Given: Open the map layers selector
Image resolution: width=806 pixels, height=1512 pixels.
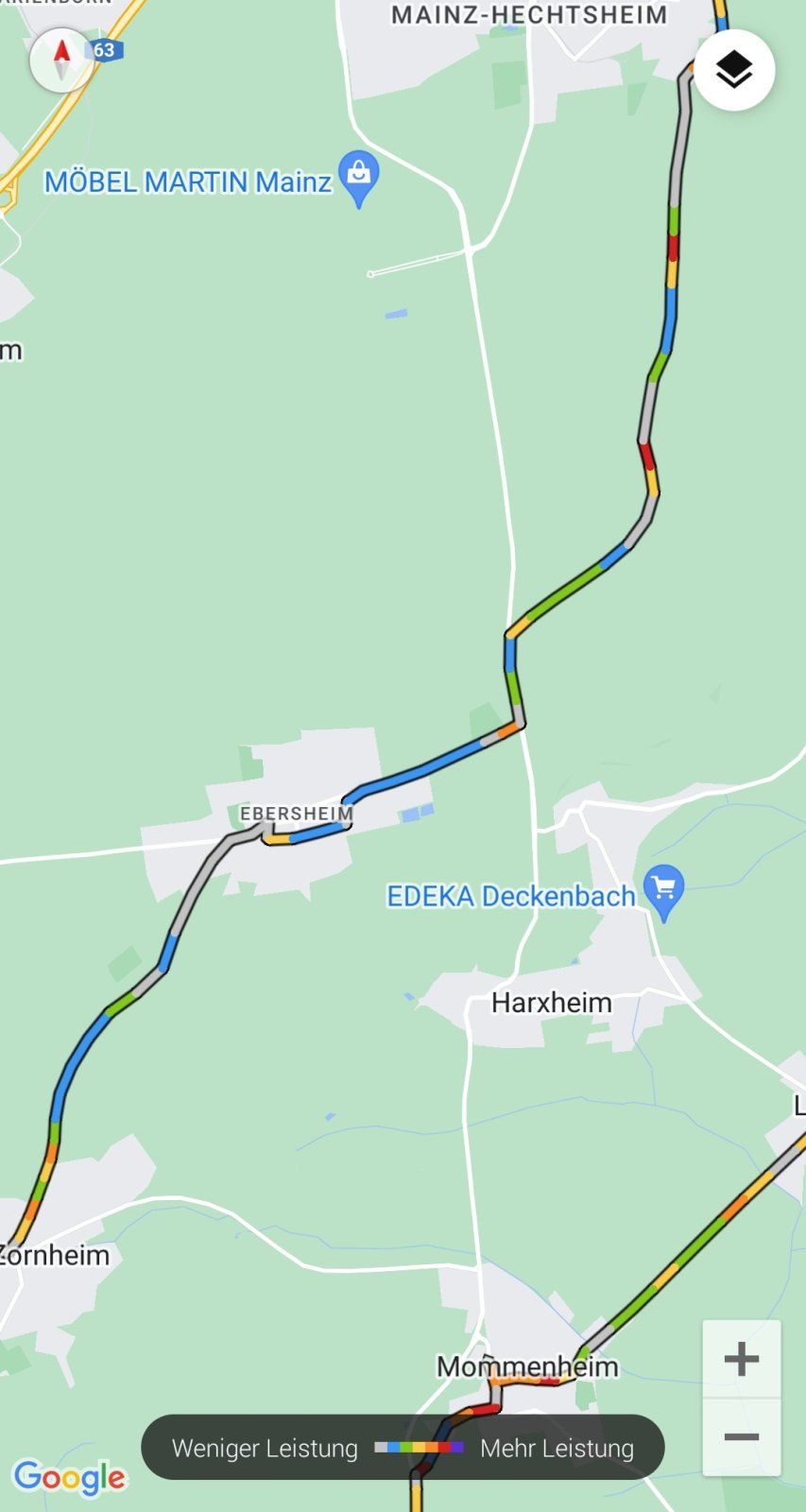Looking at the screenshot, I should [734, 70].
